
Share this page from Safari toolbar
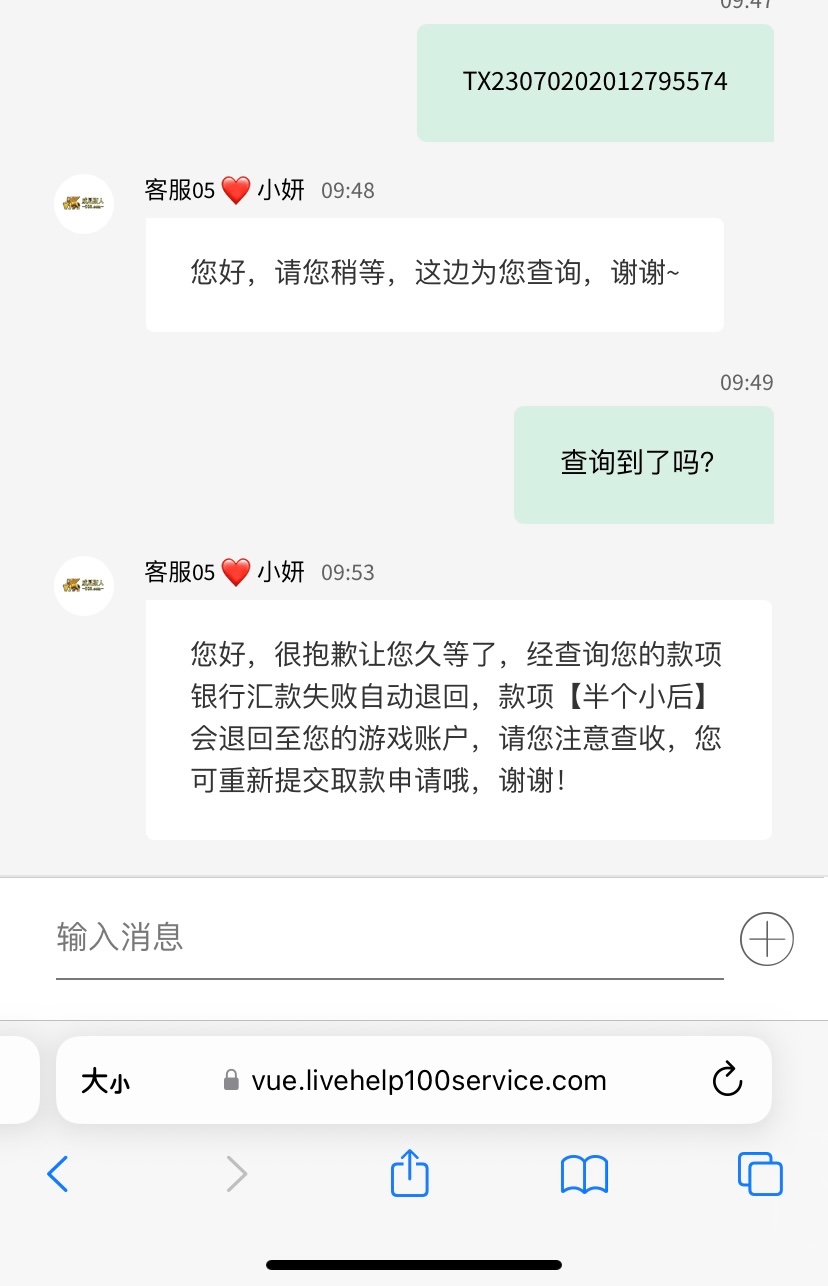pyautogui.click(x=409, y=1173)
